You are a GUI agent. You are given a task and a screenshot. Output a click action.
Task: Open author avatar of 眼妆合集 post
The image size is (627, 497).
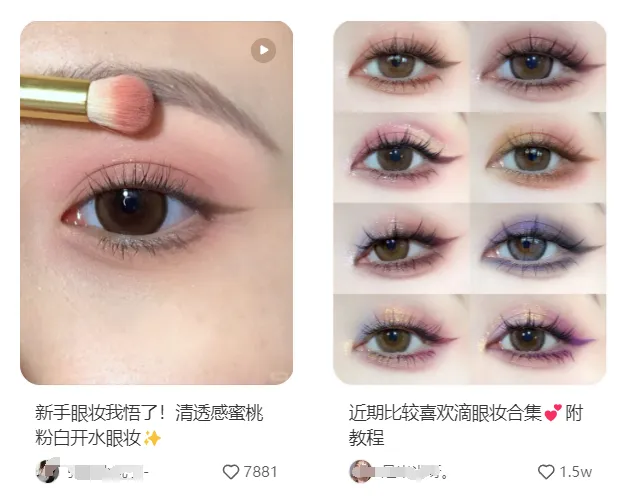pyautogui.click(x=360, y=471)
